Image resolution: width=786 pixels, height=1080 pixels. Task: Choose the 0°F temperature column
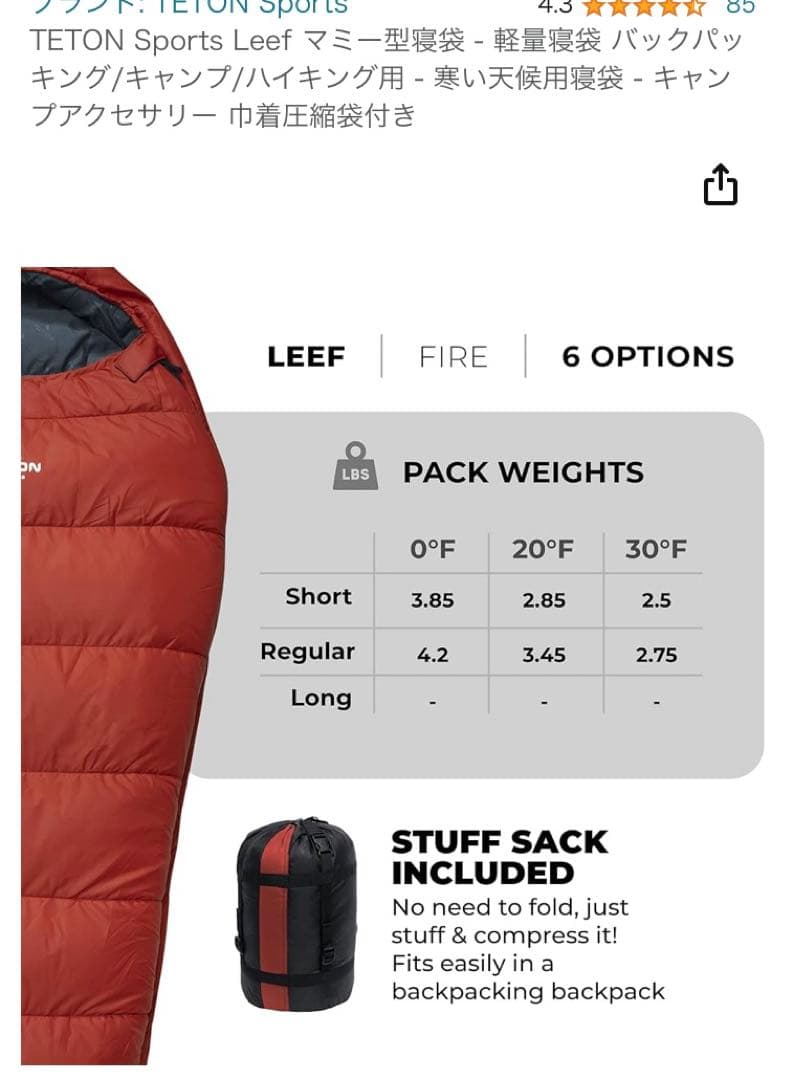click(x=432, y=548)
